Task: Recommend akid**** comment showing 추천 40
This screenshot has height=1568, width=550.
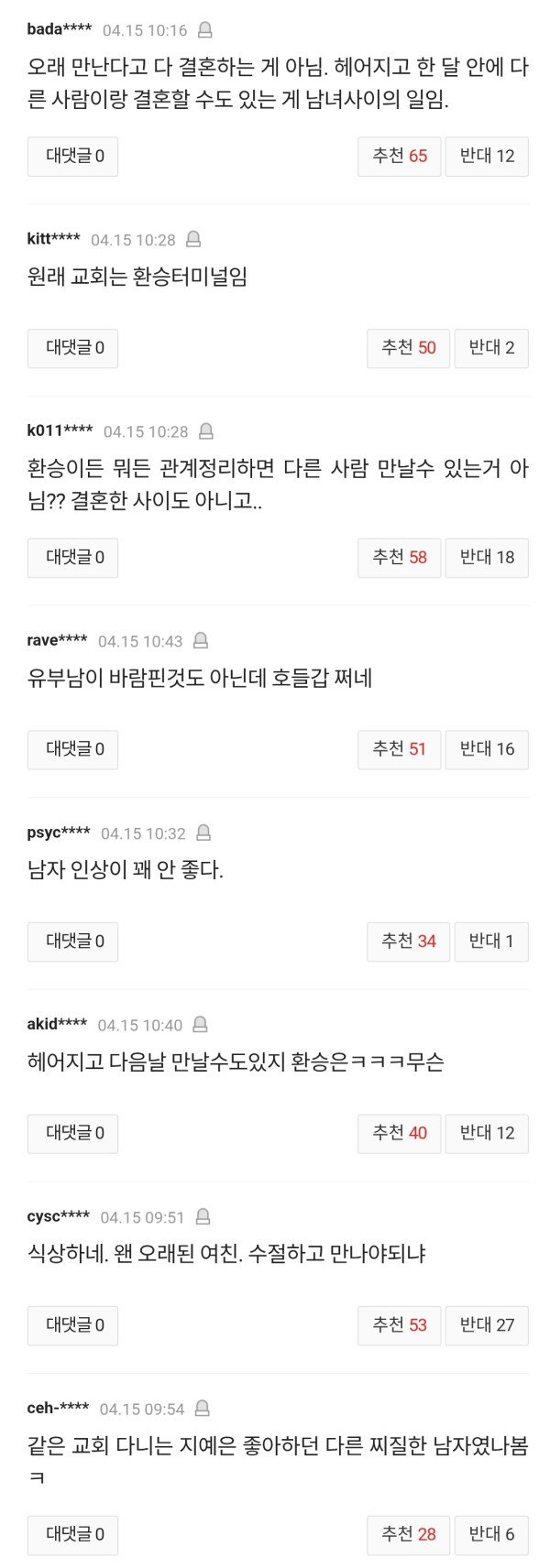Action: (x=399, y=1133)
